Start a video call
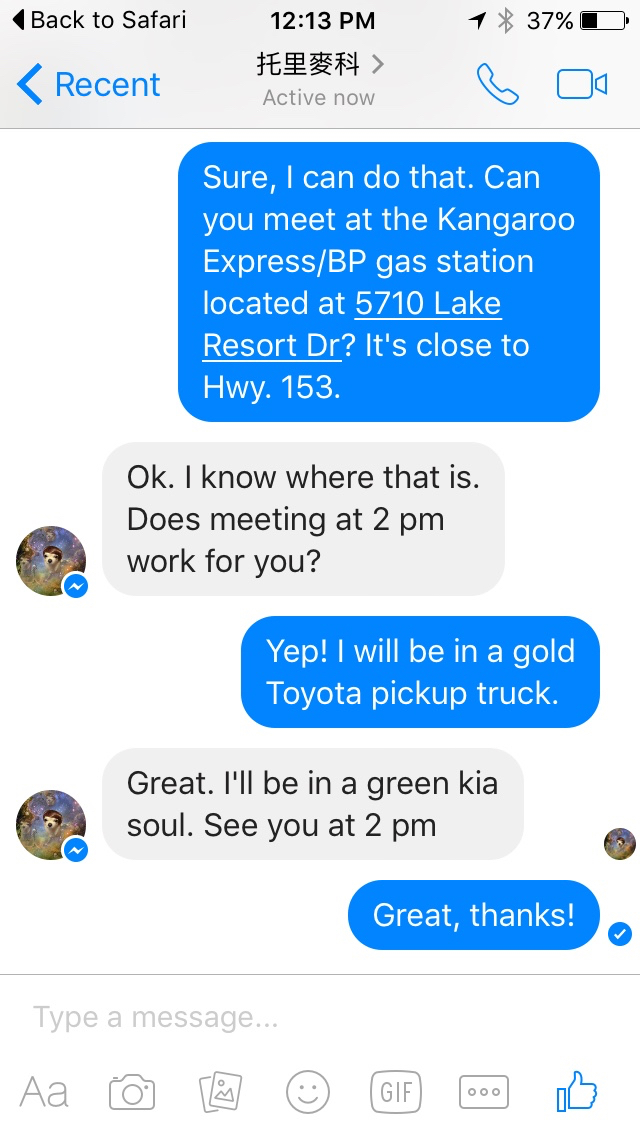This screenshot has height=1136, width=640. point(582,85)
